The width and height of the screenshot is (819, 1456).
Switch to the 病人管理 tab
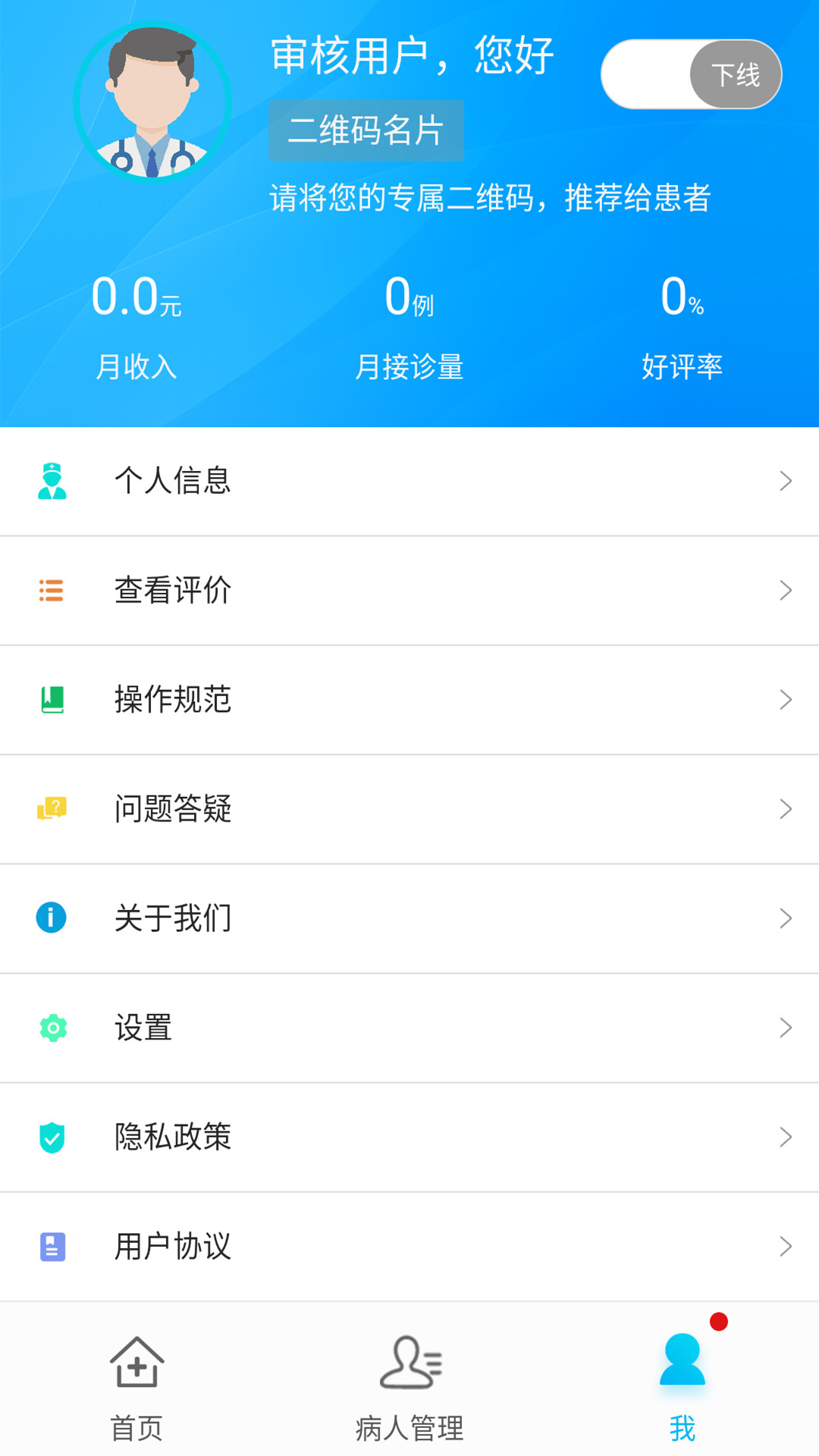pyautogui.click(x=409, y=1388)
